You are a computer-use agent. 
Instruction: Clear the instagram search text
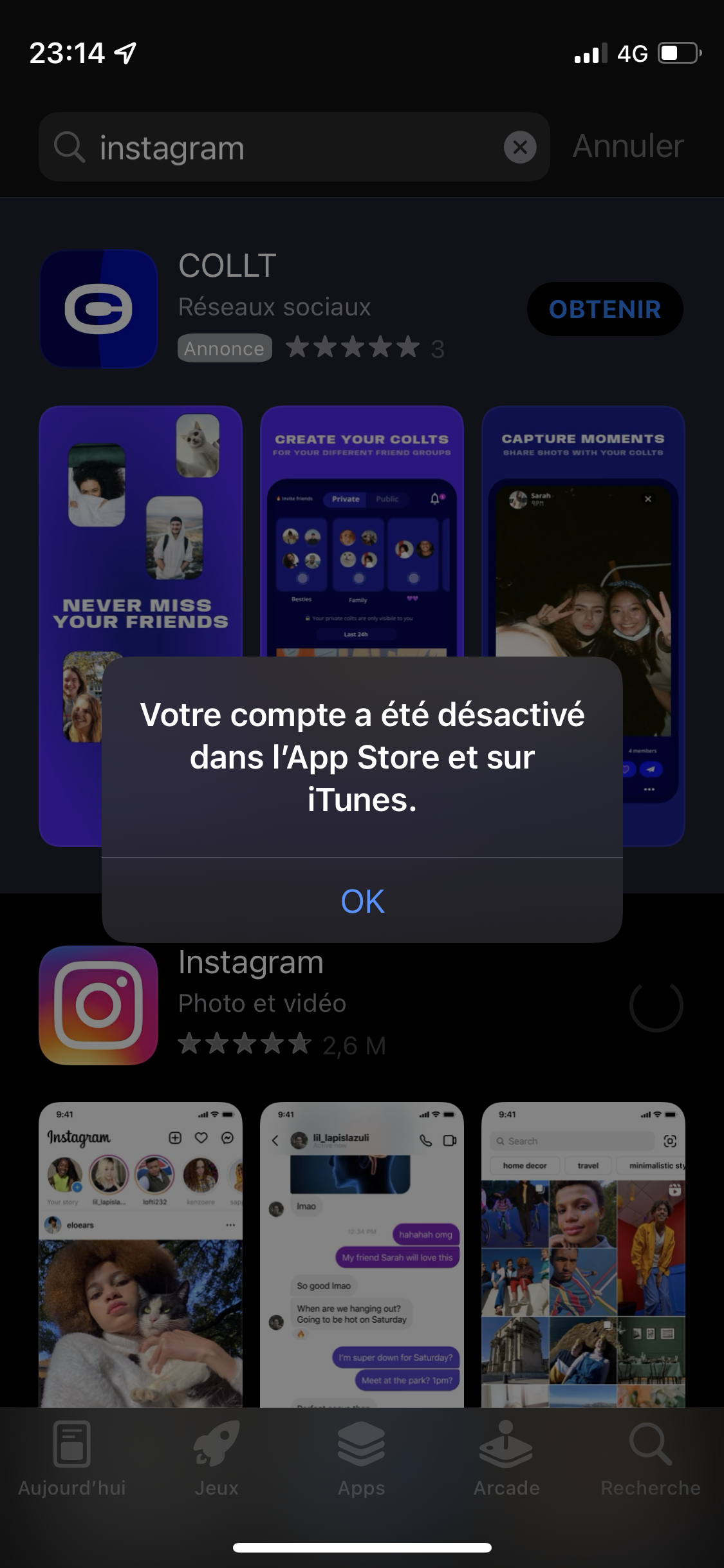520,147
